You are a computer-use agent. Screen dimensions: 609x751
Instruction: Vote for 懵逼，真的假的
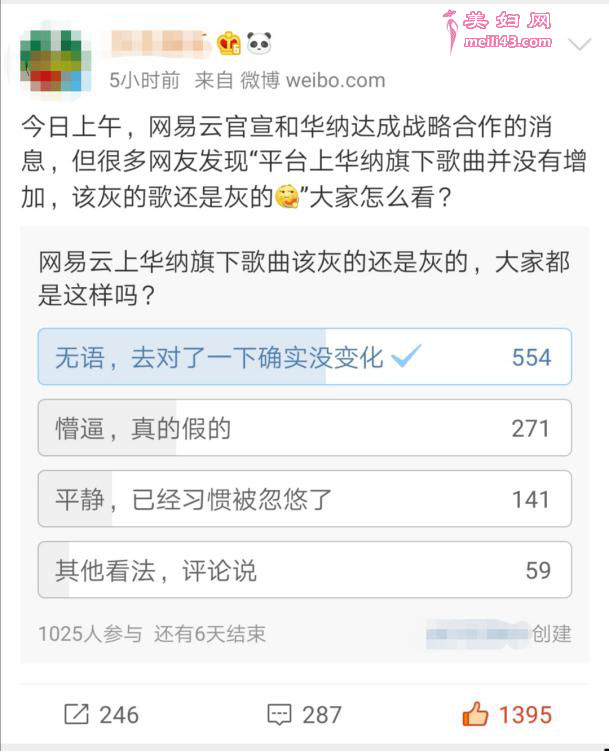click(x=304, y=428)
